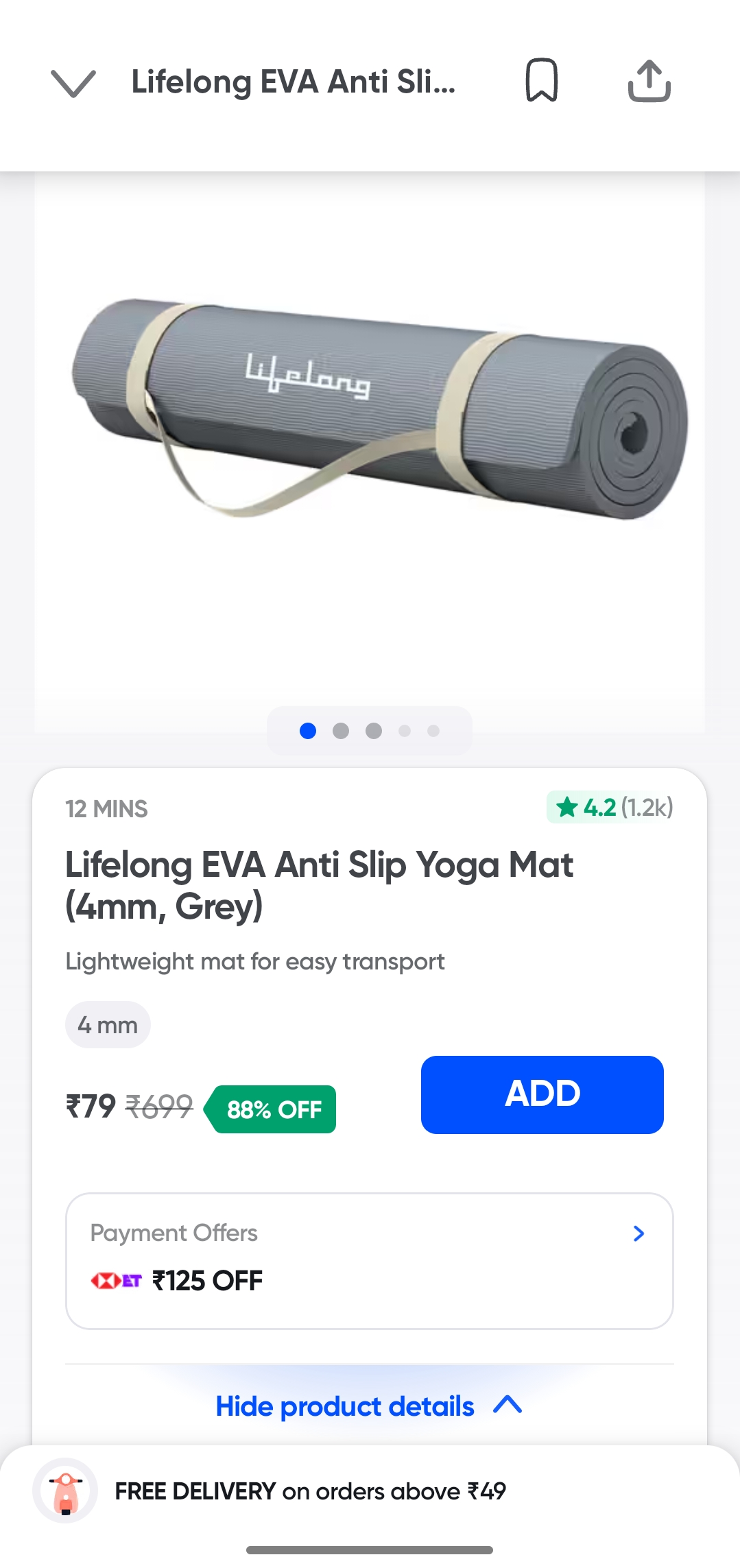This screenshot has height=1568, width=740.
Task: Bookmark the Lifelong yoga mat
Action: pos(541,81)
